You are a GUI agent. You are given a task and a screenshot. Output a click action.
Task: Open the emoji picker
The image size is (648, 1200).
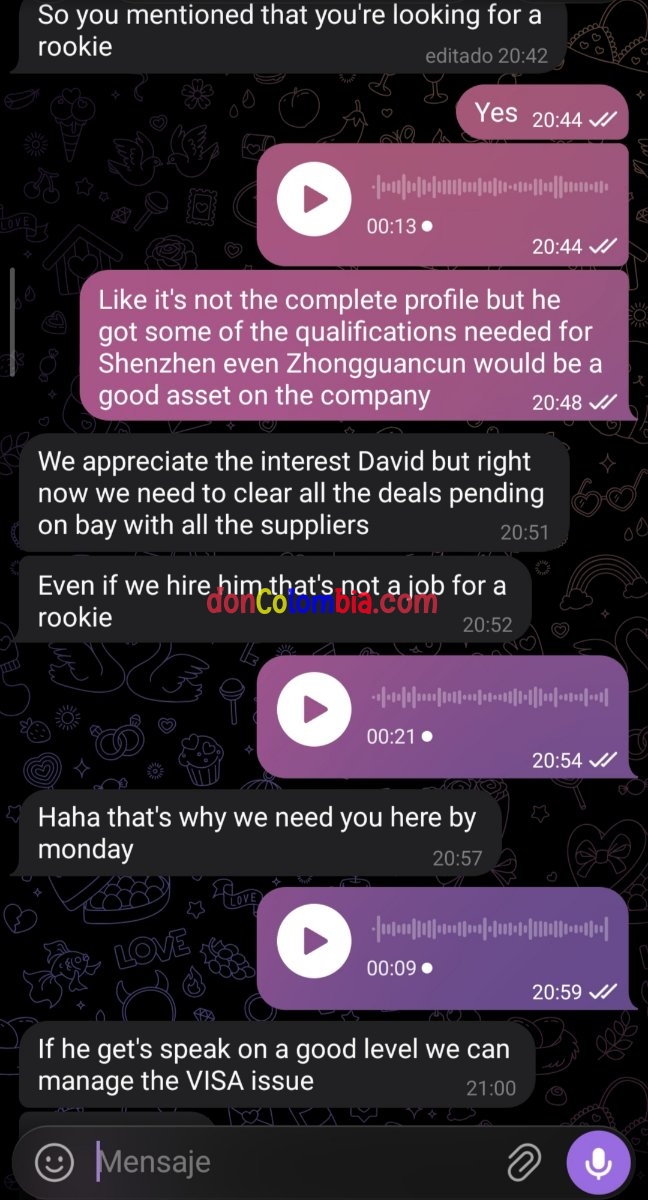[55, 1162]
